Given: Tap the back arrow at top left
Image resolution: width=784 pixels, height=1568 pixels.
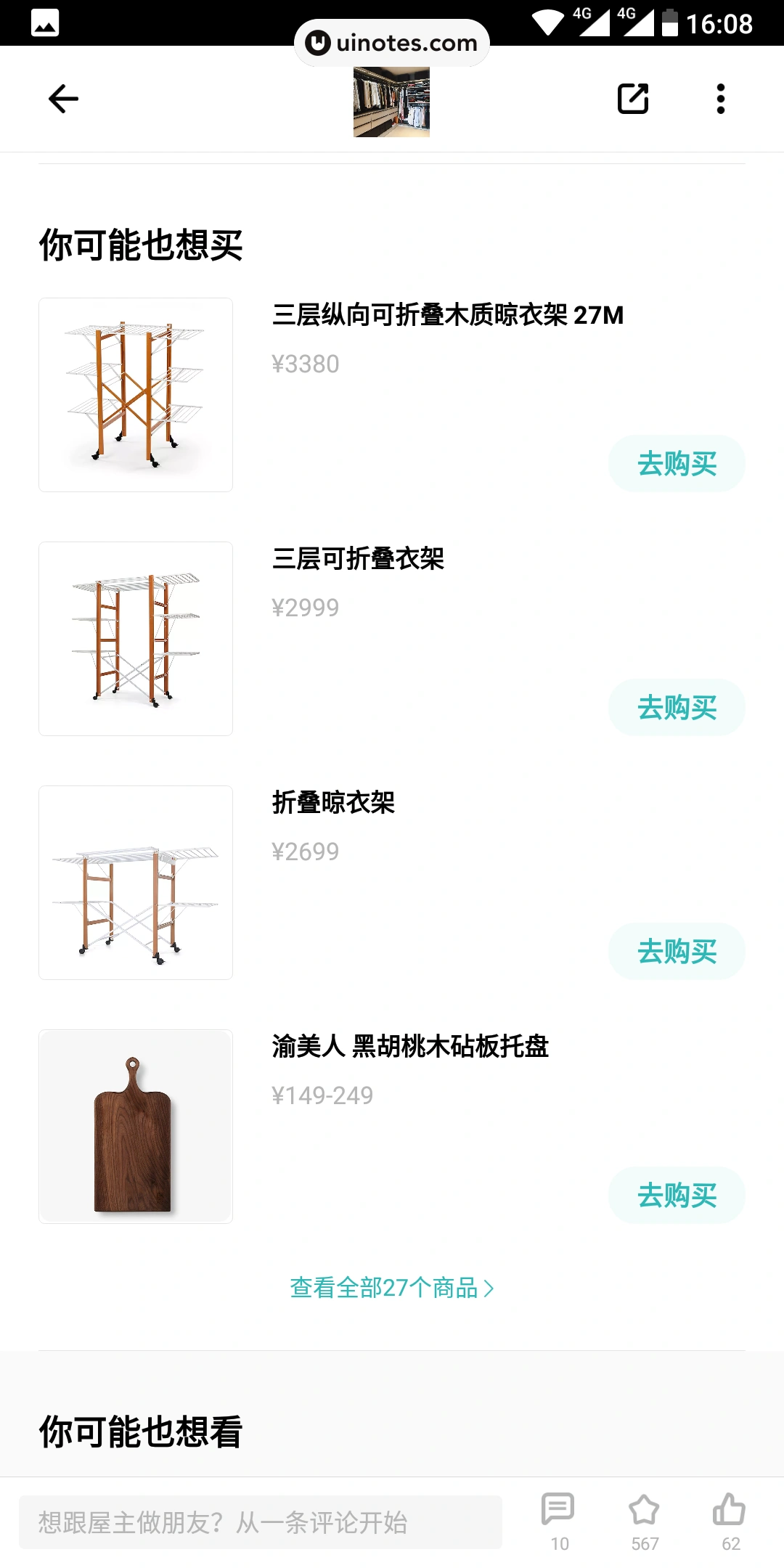Looking at the screenshot, I should pos(62,99).
